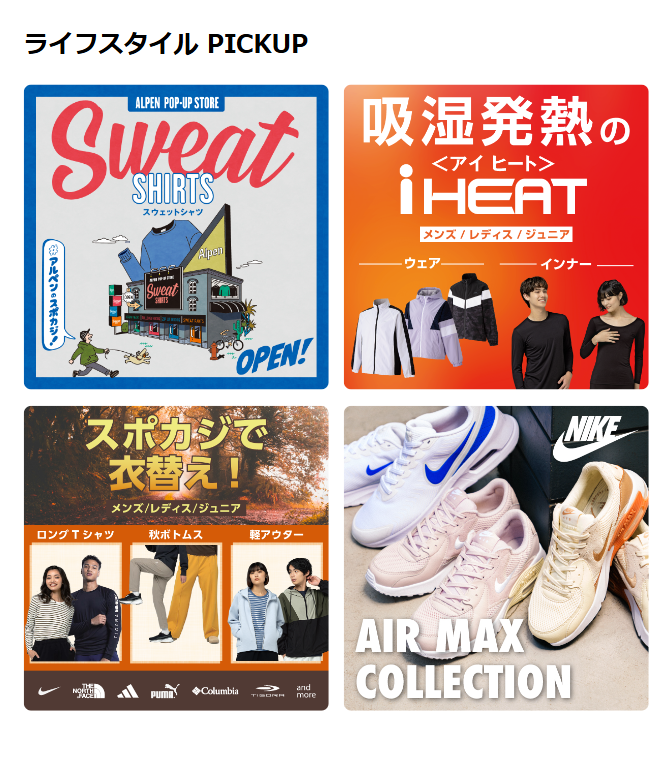Screen dimensions: 671x765
Task: Open the スポカジで衣替え banner
Action: [x=176, y=558]
